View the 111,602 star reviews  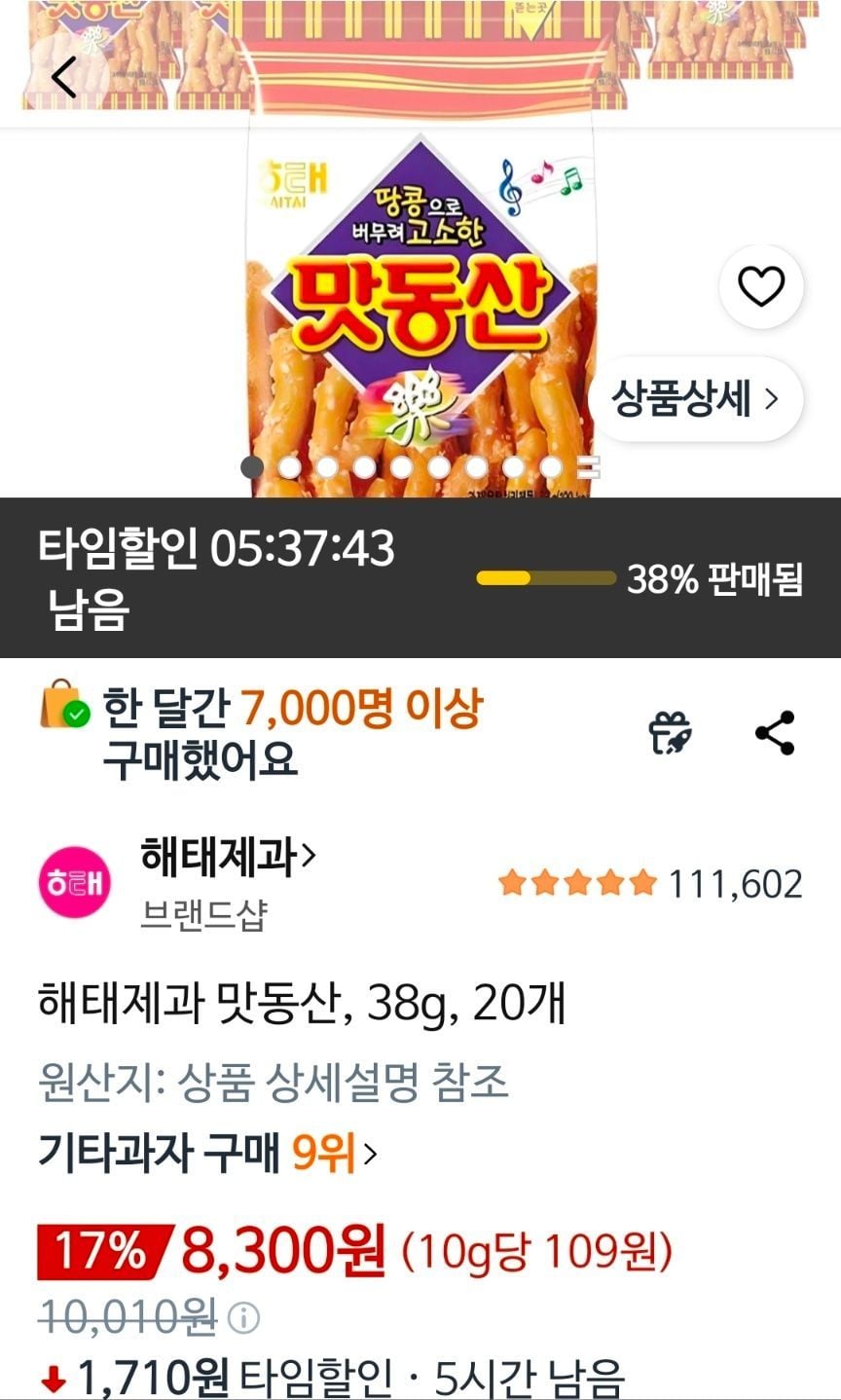650,884
